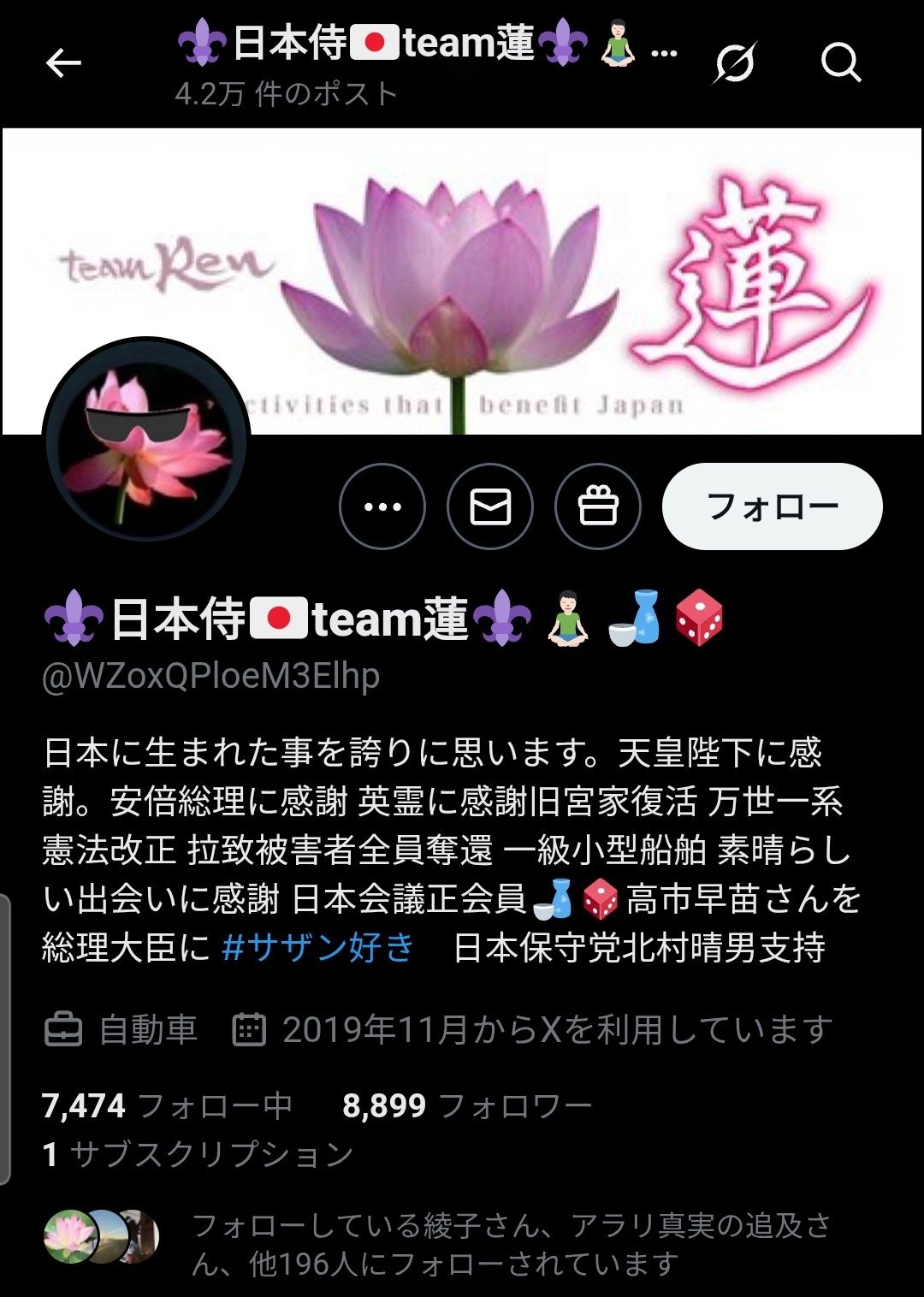Go back using the top arrow
Screen dimensions: 924x1297
click(x=63, y=63)
